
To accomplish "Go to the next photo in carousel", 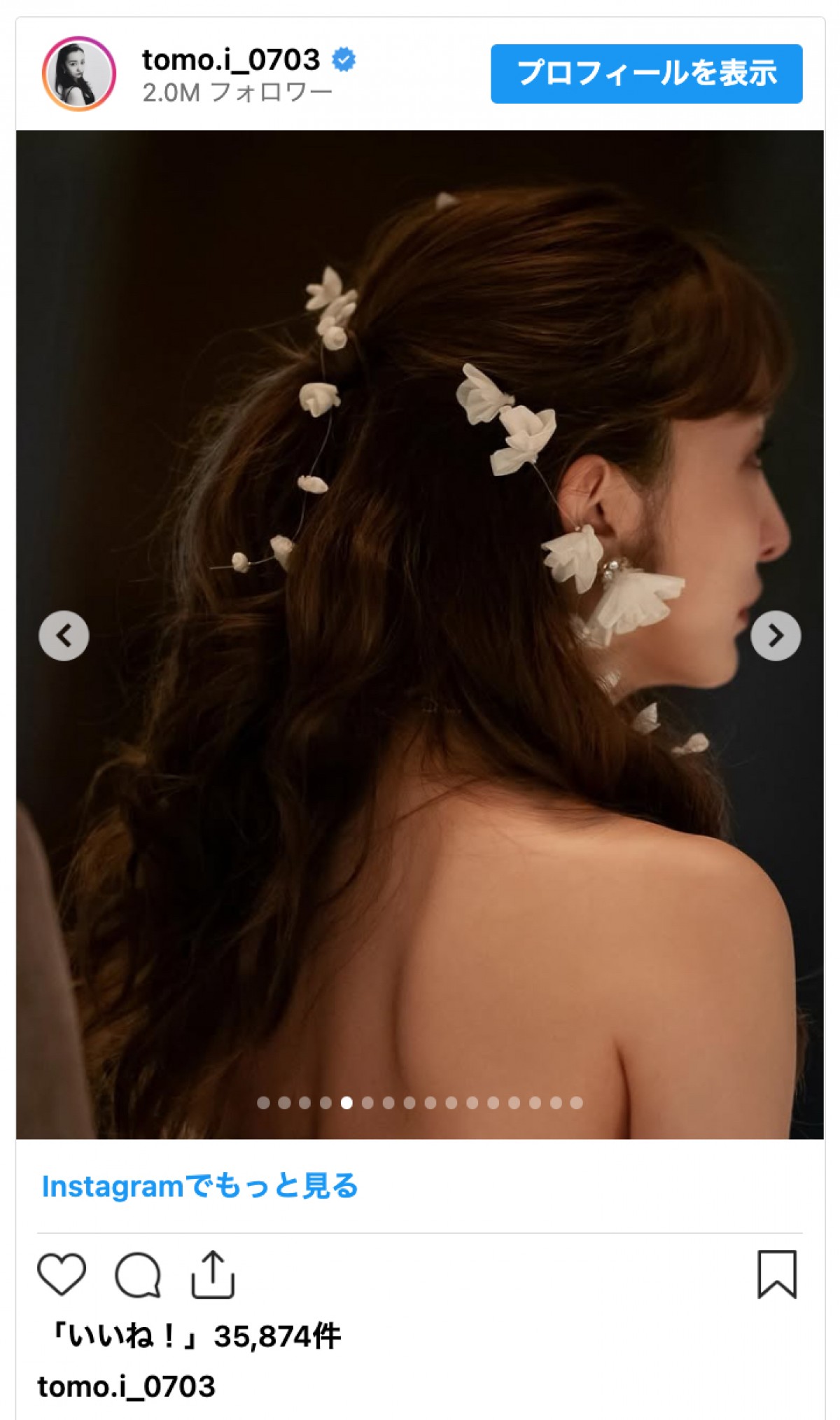I will 776,636.
